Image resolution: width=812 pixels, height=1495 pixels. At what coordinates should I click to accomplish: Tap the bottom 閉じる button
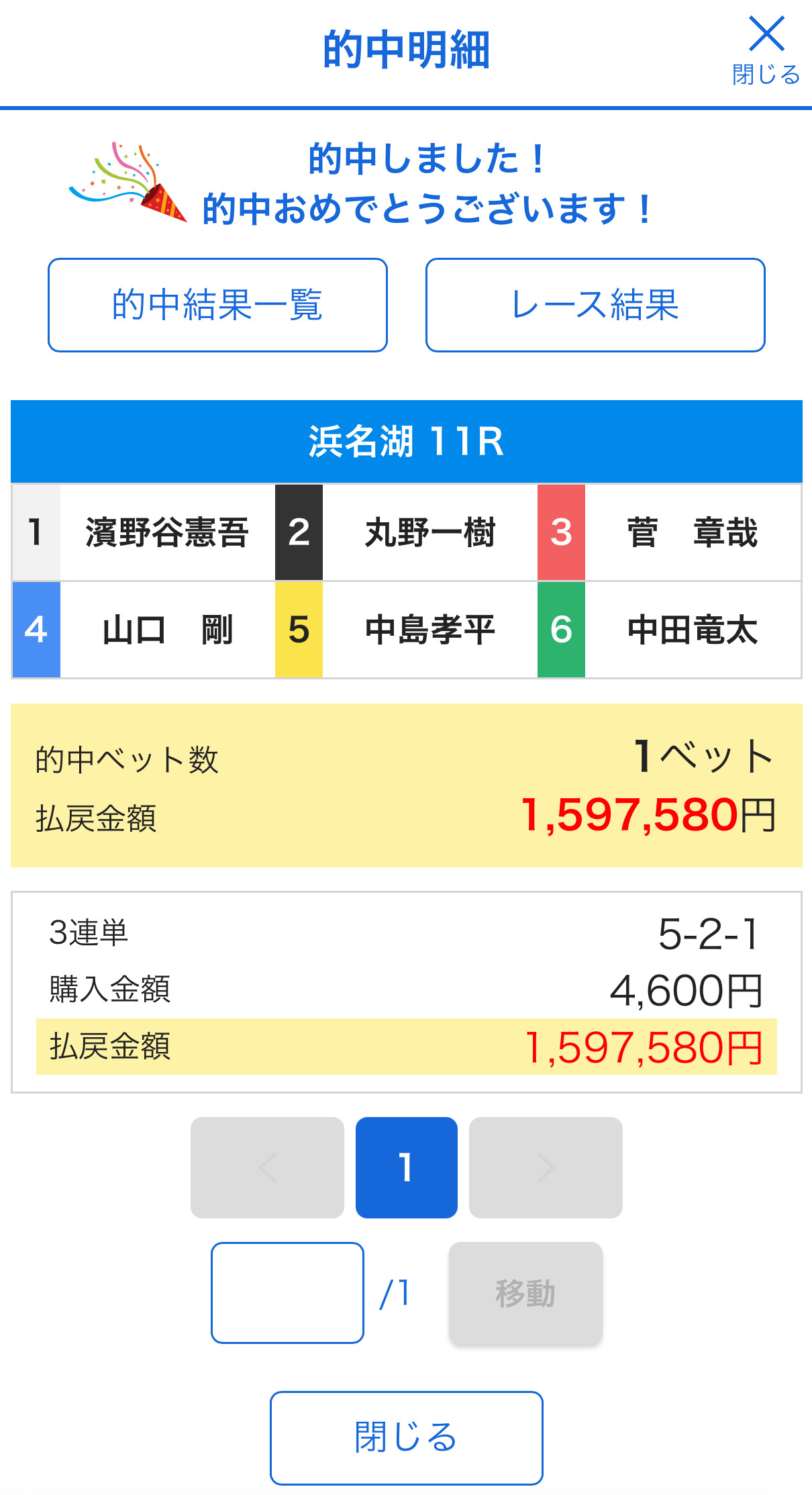coord(406,1437)
